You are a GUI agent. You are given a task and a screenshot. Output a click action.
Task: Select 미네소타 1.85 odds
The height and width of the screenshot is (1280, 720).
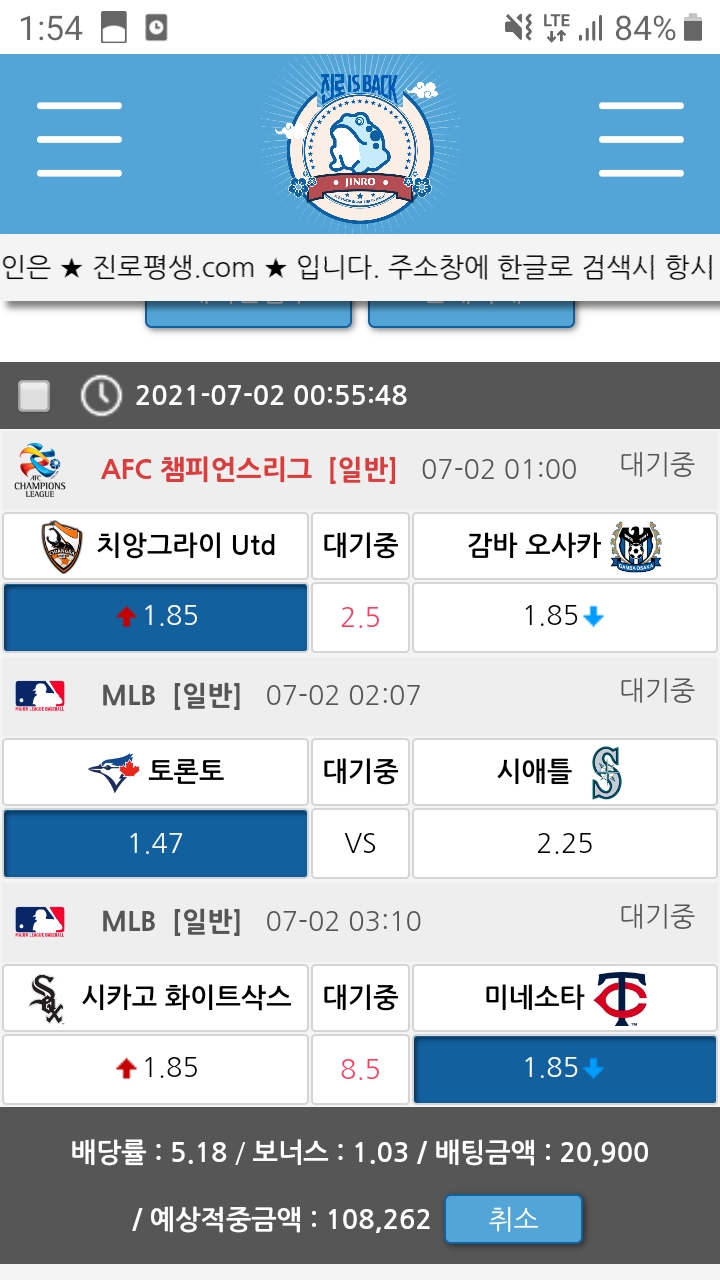565,1068
